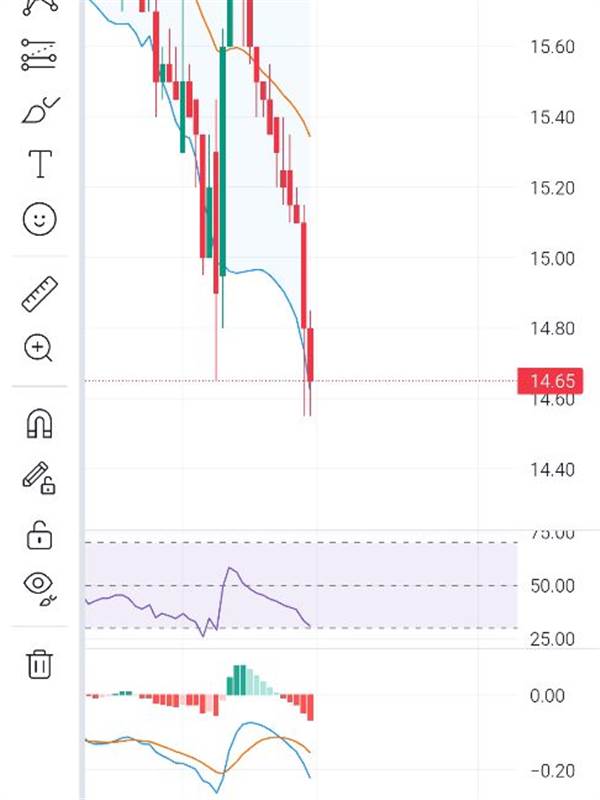Select the Fibonacci retracement tool

point(39,55)
